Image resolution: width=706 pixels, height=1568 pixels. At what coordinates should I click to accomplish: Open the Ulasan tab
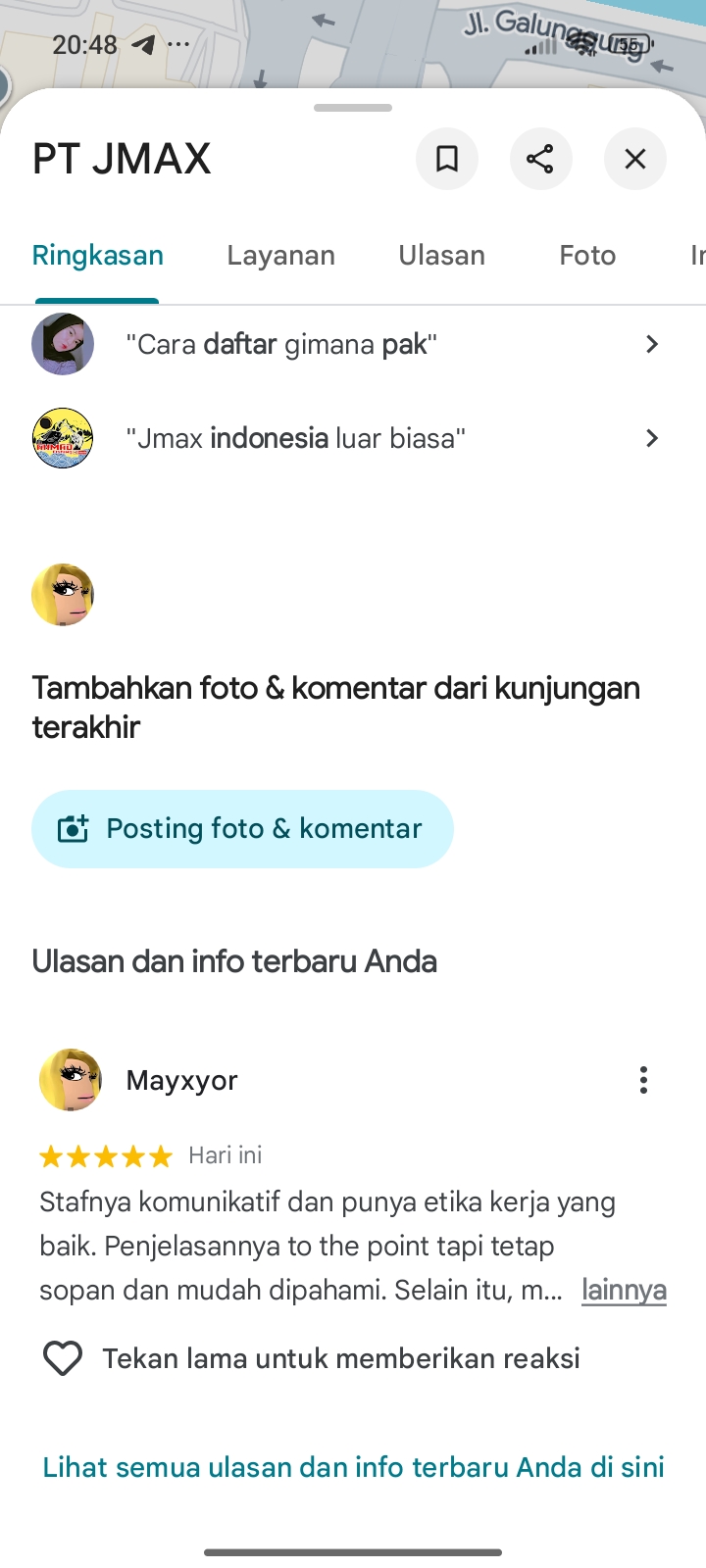(x=441, y=256)
